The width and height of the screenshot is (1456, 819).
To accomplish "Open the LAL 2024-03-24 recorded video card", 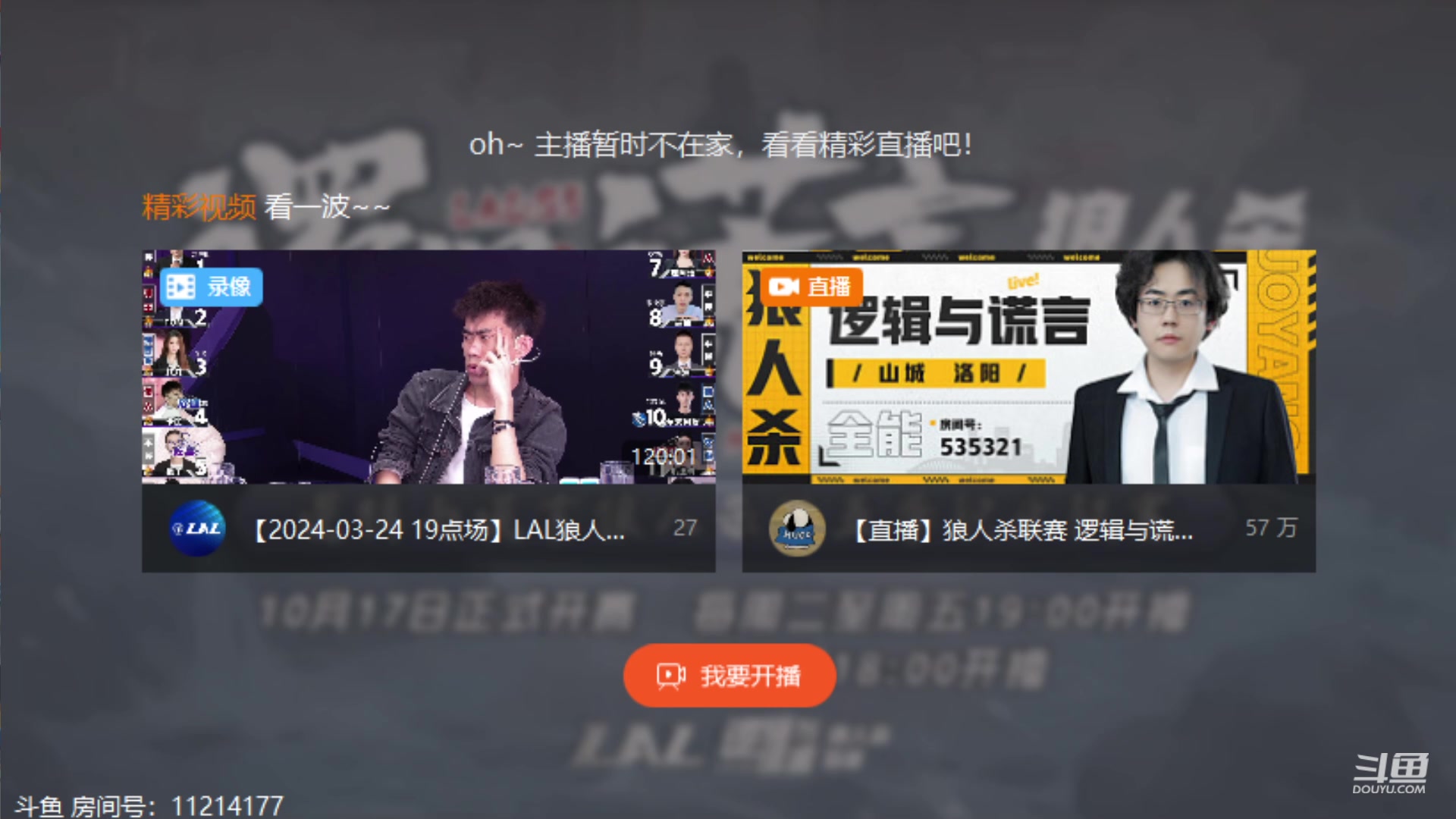I will pos(428,368).
